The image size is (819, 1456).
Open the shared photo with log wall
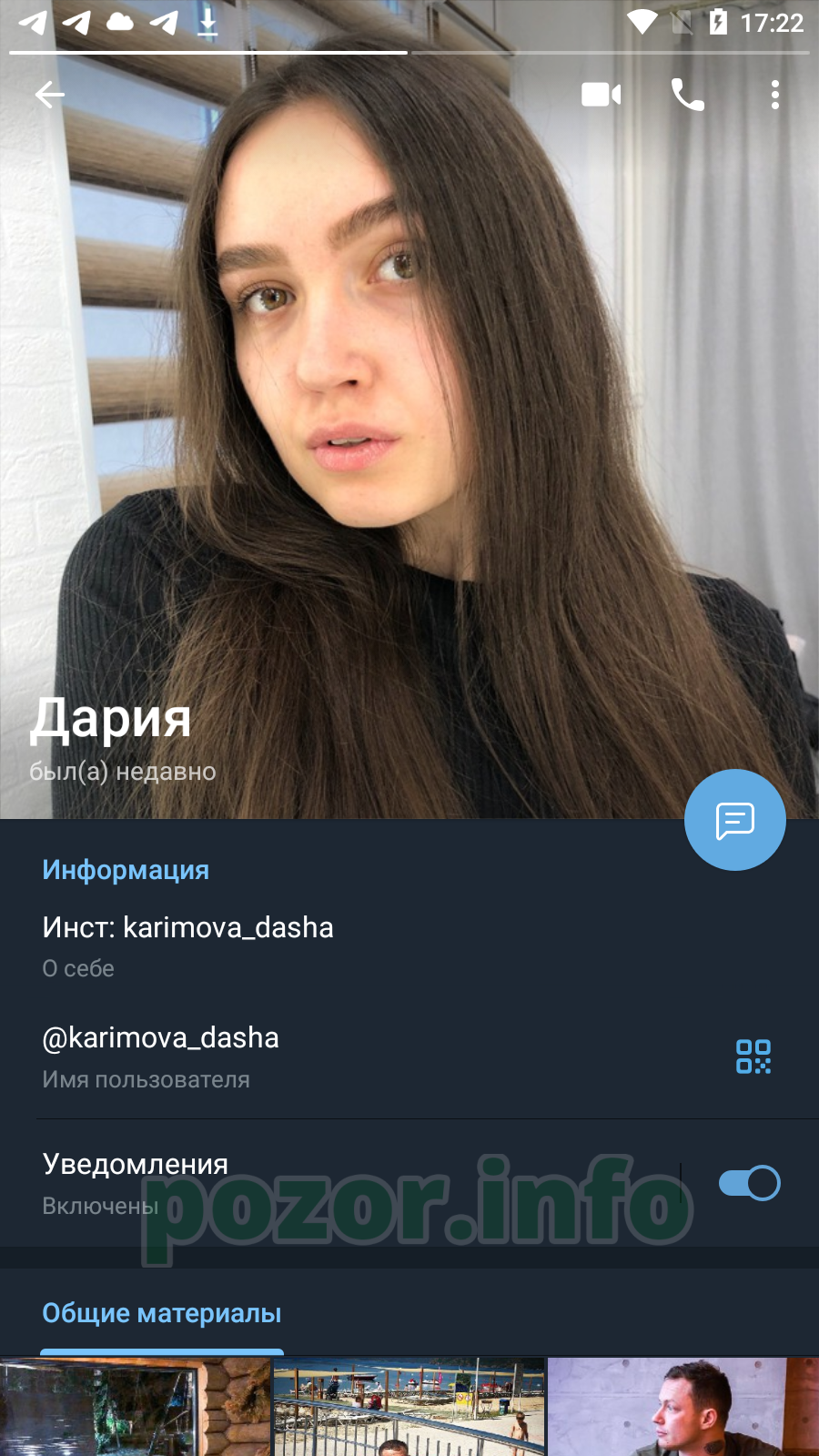coord(136,1407)
